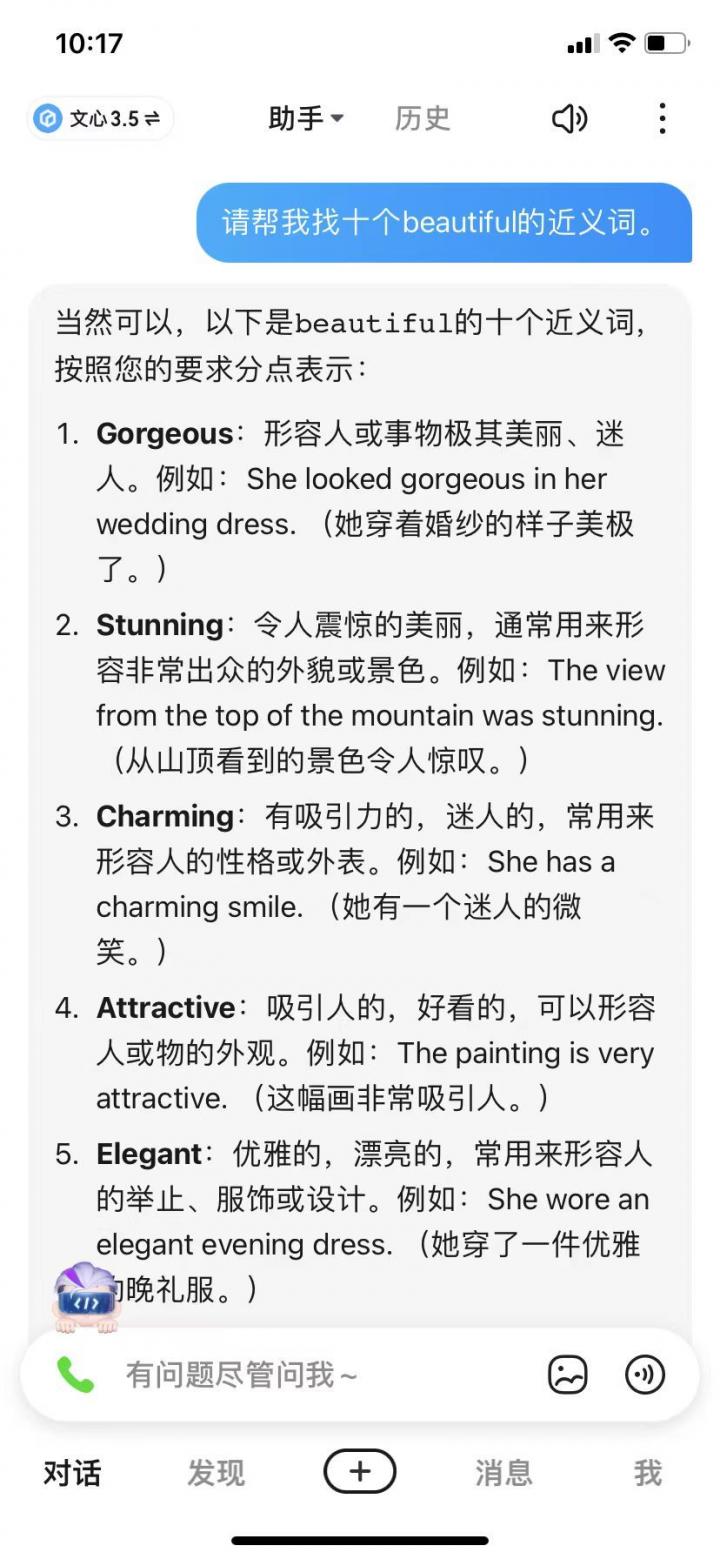Tap the voice input icon
This screenshot has height=1559, width=720.
[645, 1375]
